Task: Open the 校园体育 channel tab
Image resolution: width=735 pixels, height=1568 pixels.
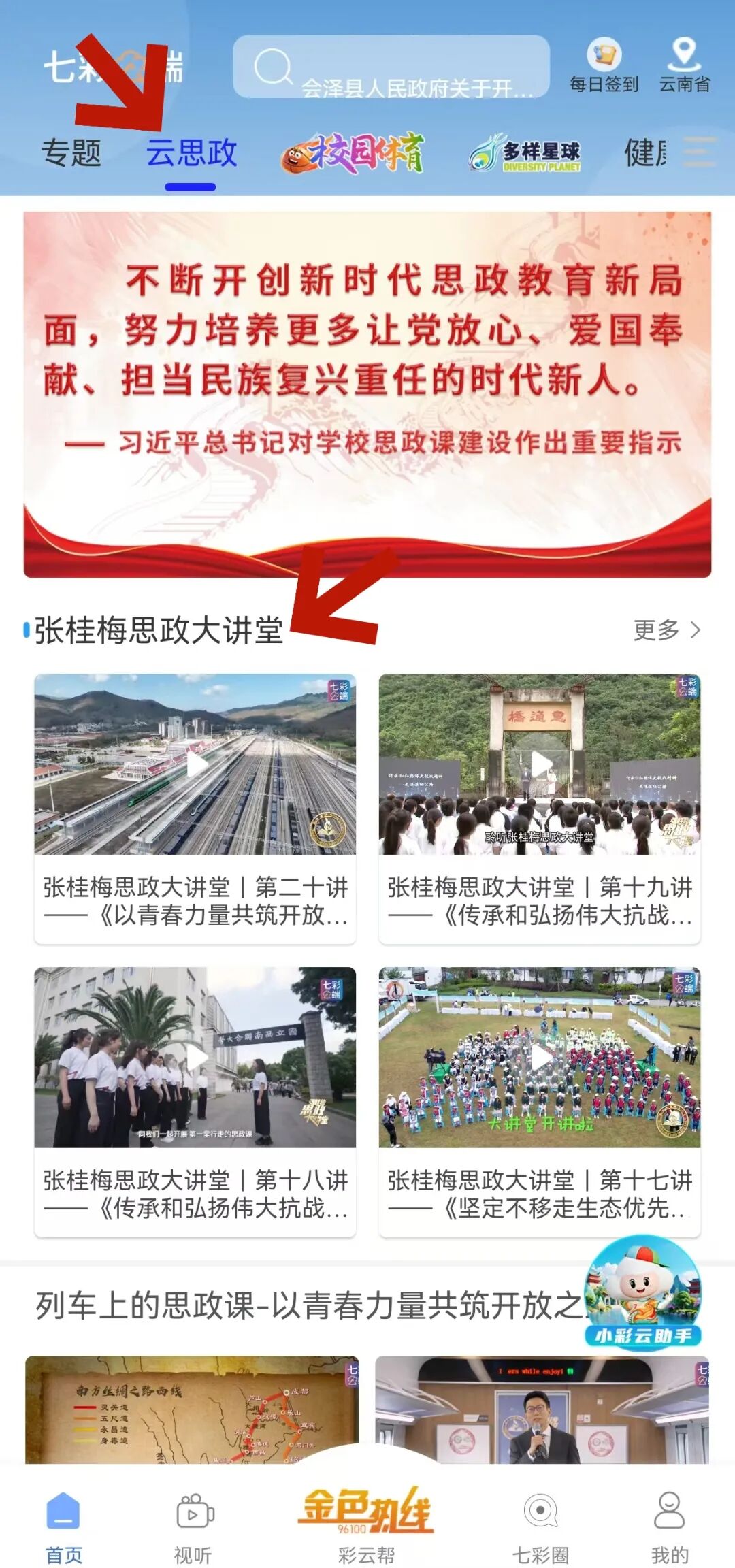Action: tap(353, 152)
